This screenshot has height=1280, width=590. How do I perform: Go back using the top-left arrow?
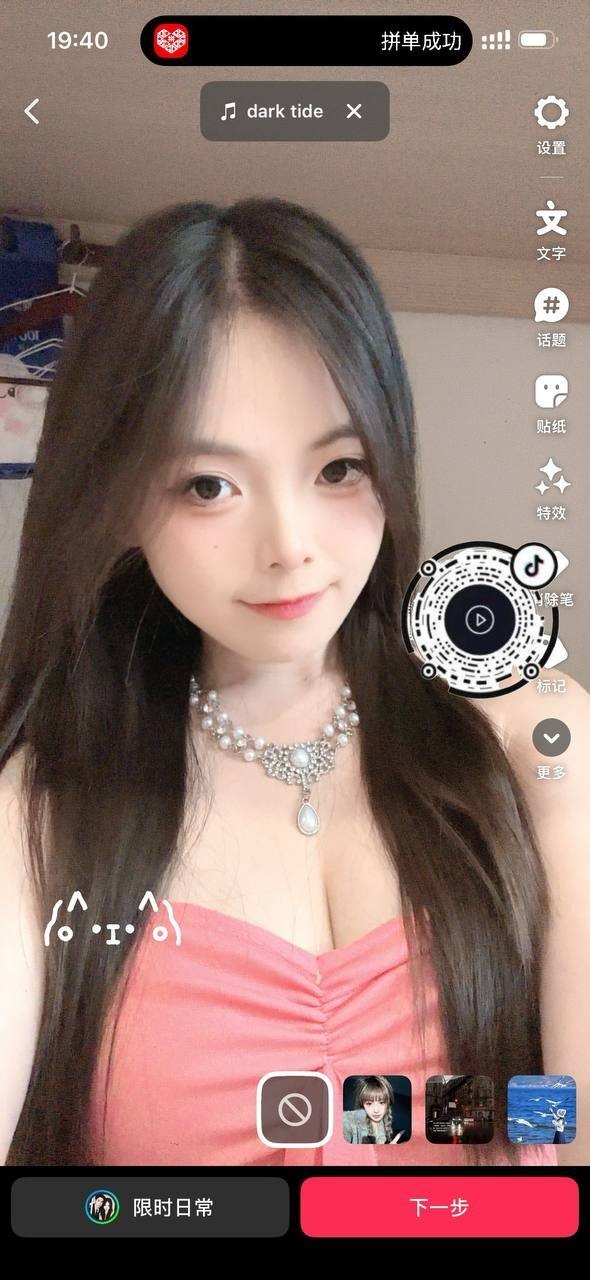pos(32,111)
